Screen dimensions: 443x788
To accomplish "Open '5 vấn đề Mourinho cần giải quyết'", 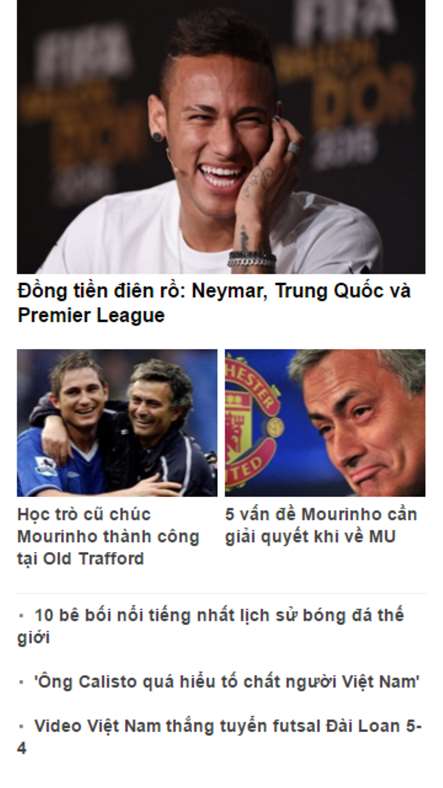I will 321,525.
